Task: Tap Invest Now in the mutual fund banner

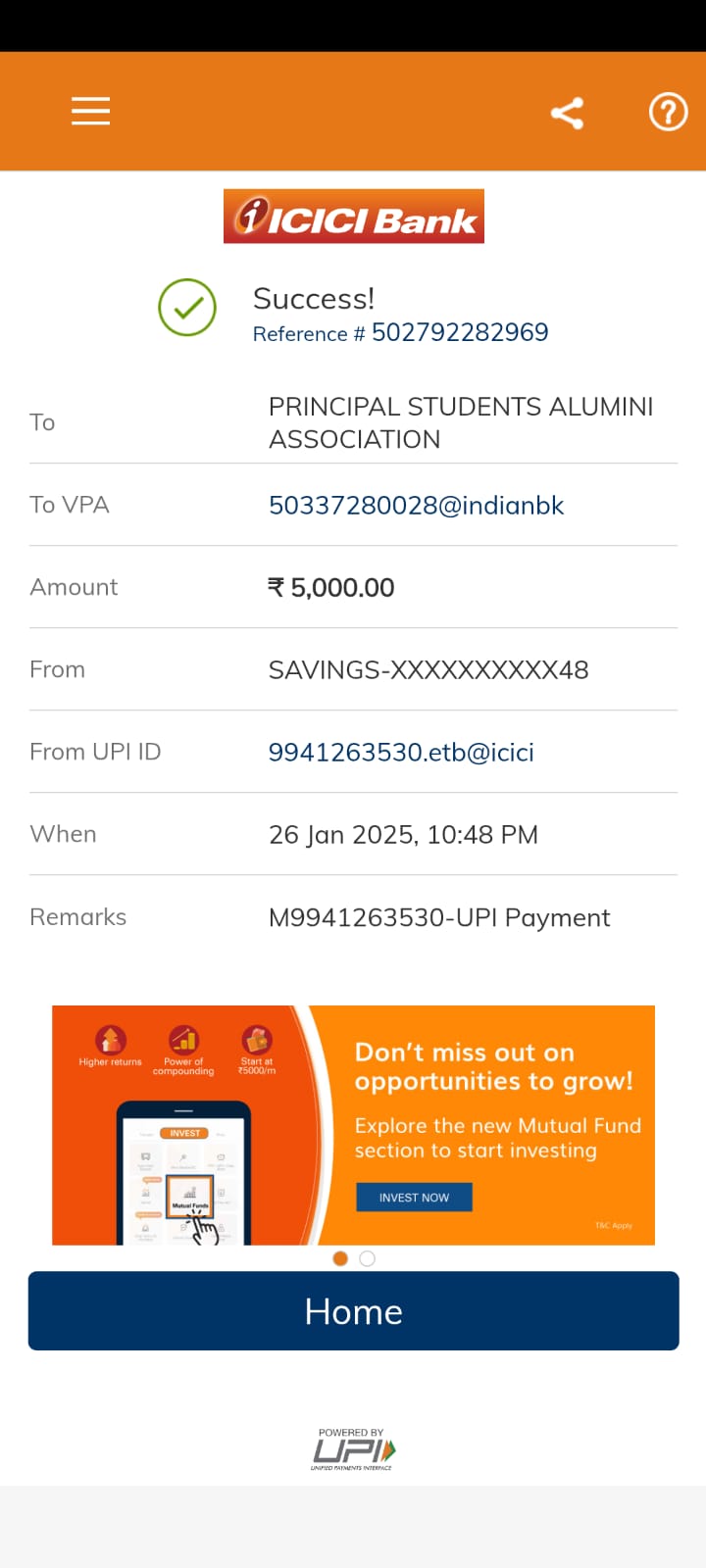Action: point(414,1197)
